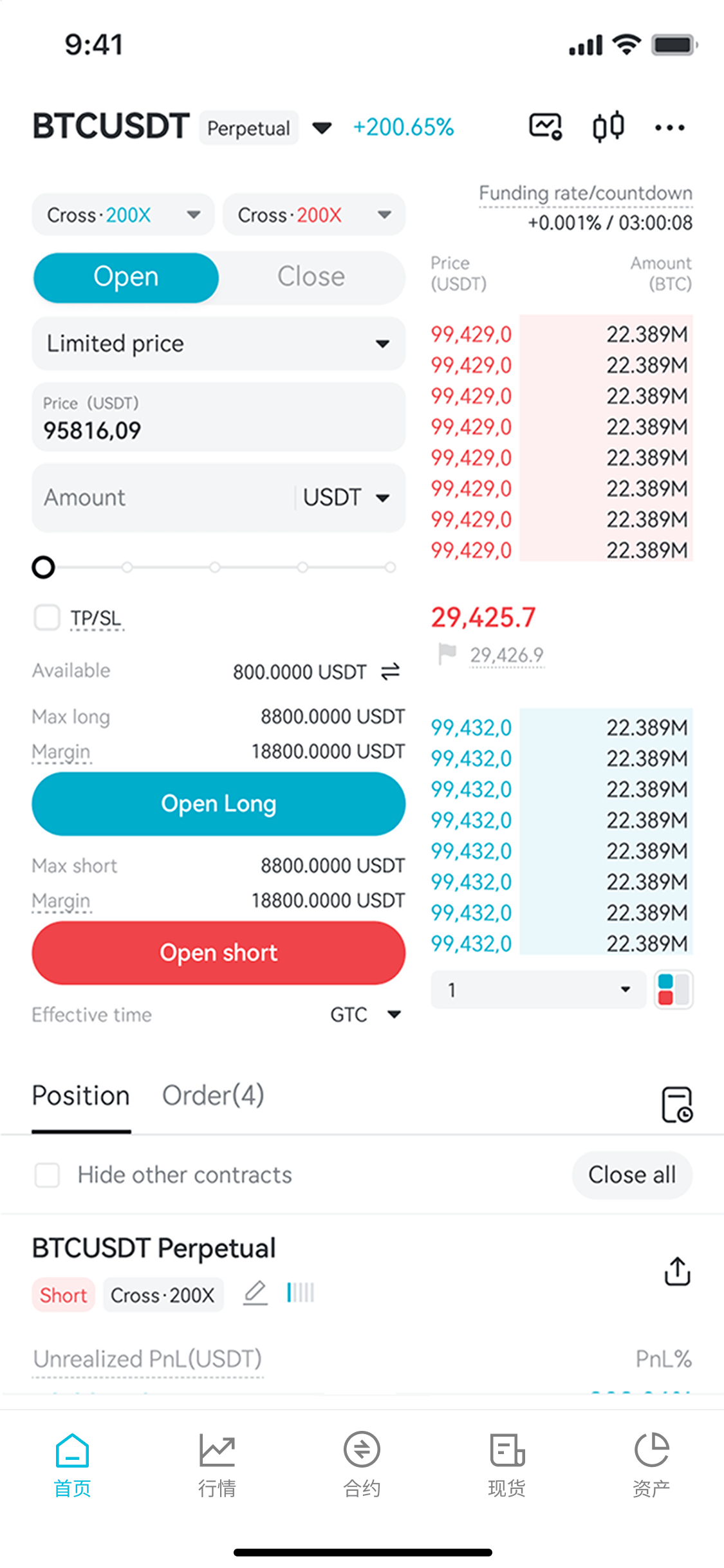Switch to the Close segment

click(x=311, y=277)
